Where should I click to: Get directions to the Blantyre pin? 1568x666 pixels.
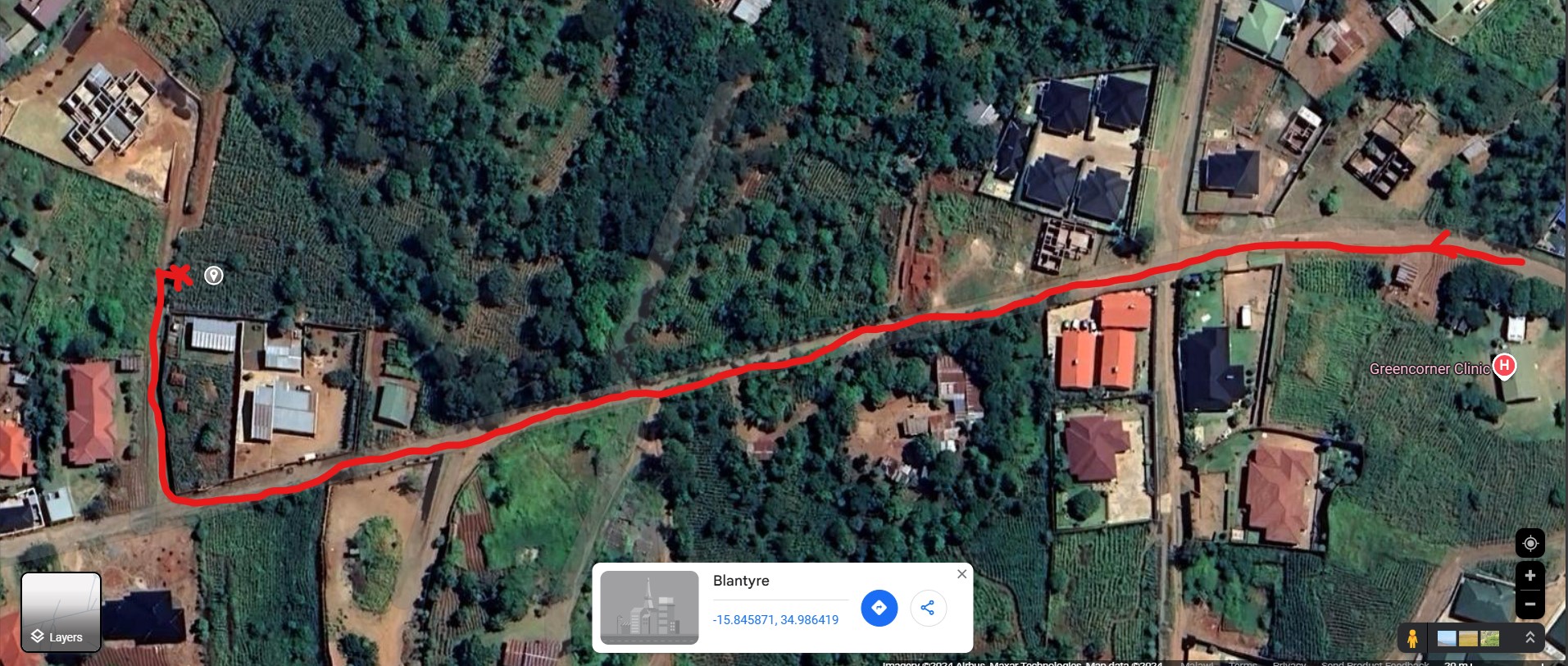pos(879,608)
